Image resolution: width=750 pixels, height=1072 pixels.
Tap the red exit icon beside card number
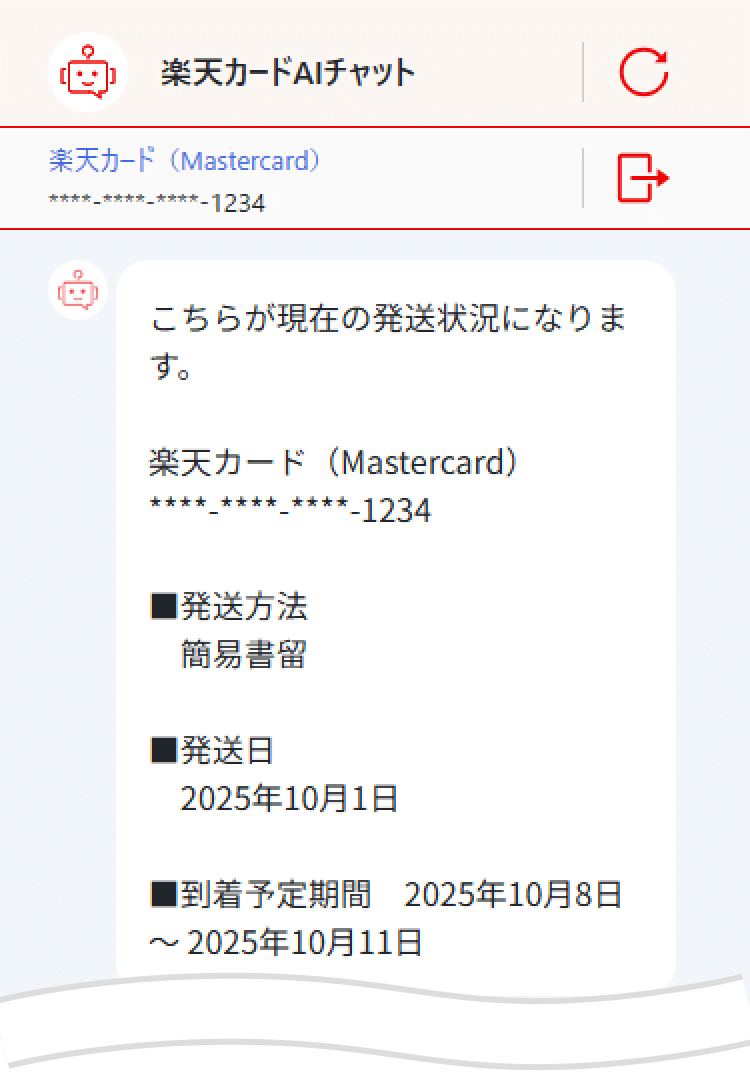(643, 179)
